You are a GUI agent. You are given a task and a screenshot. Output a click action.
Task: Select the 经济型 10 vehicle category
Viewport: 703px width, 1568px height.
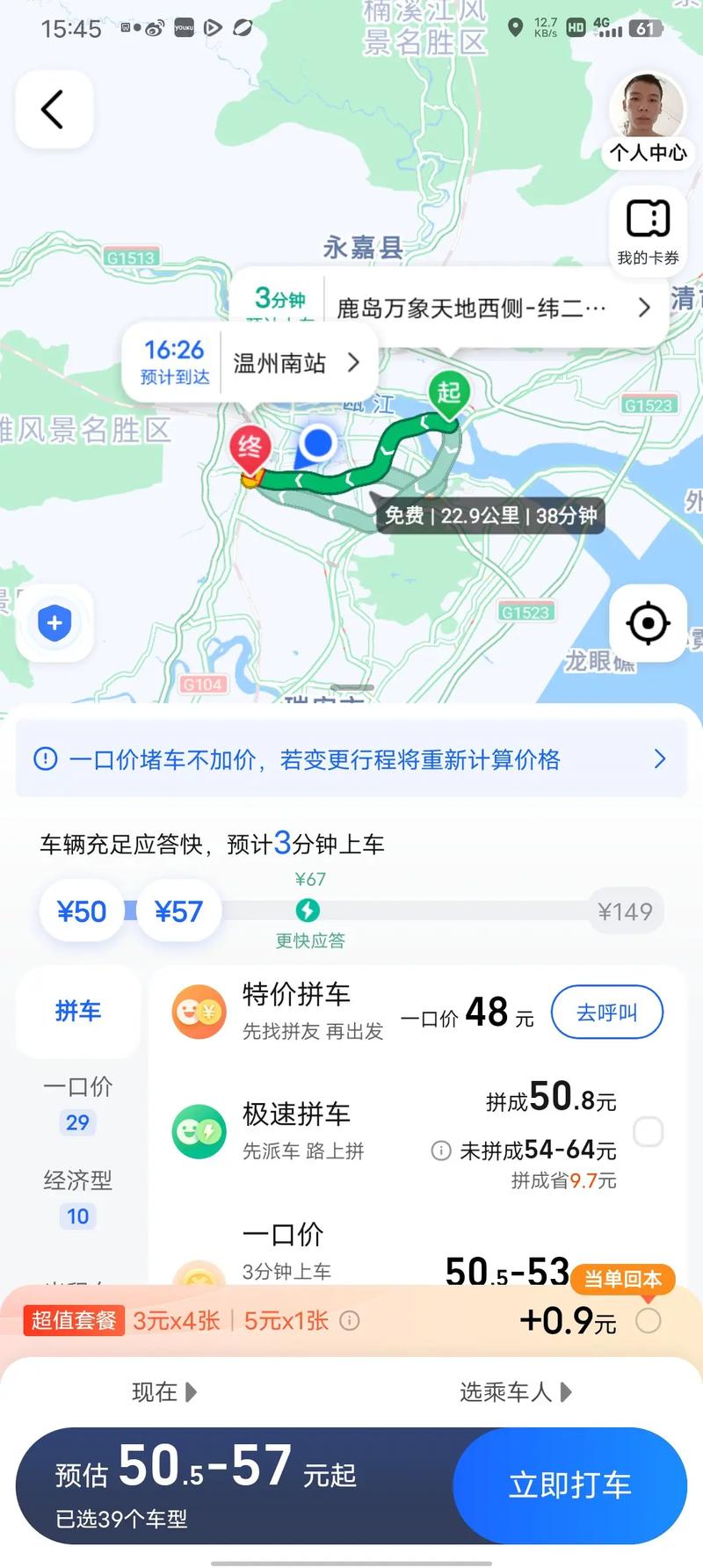click(77, 1197)
